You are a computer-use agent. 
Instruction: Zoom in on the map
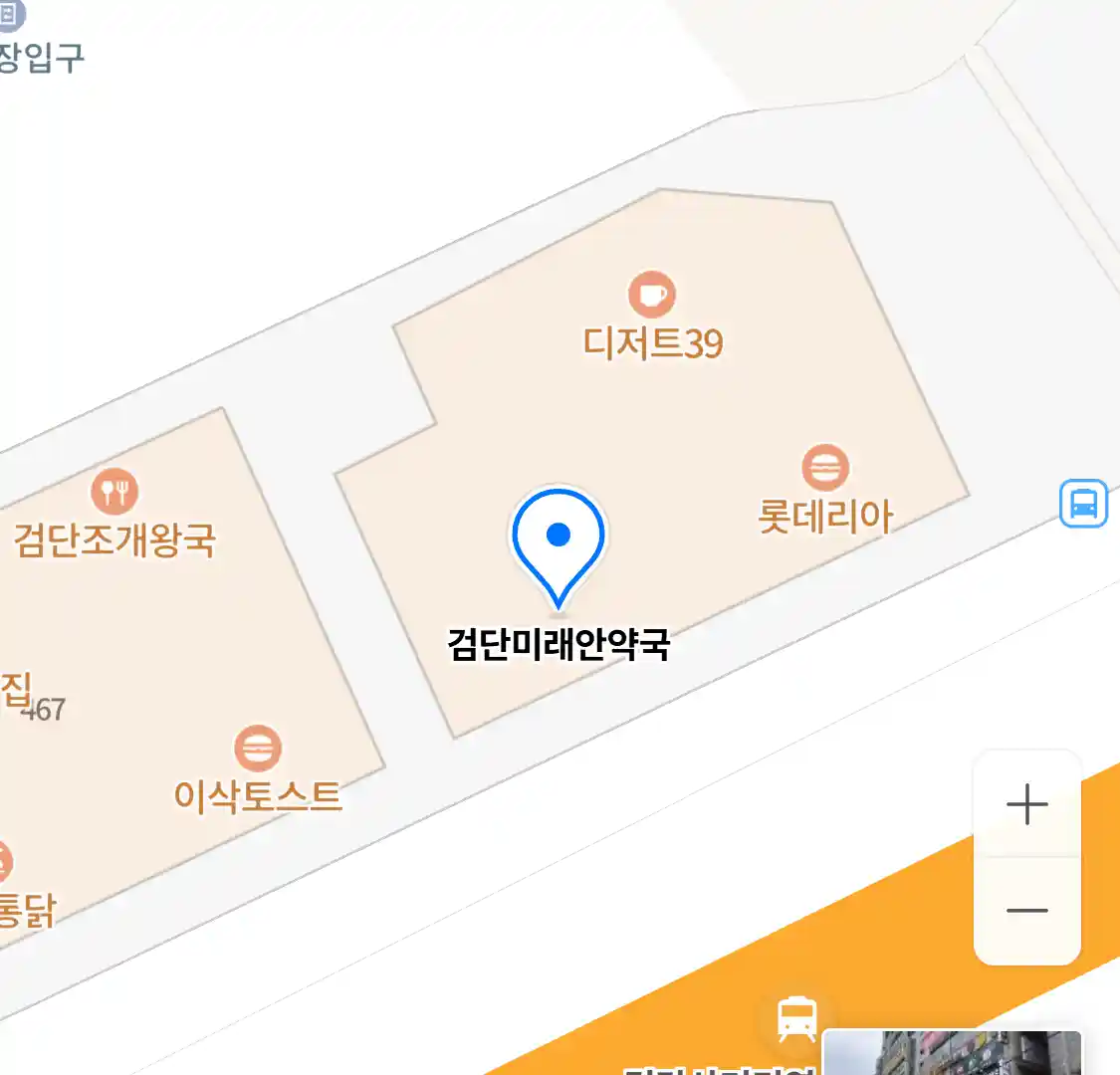point(1026,804)
